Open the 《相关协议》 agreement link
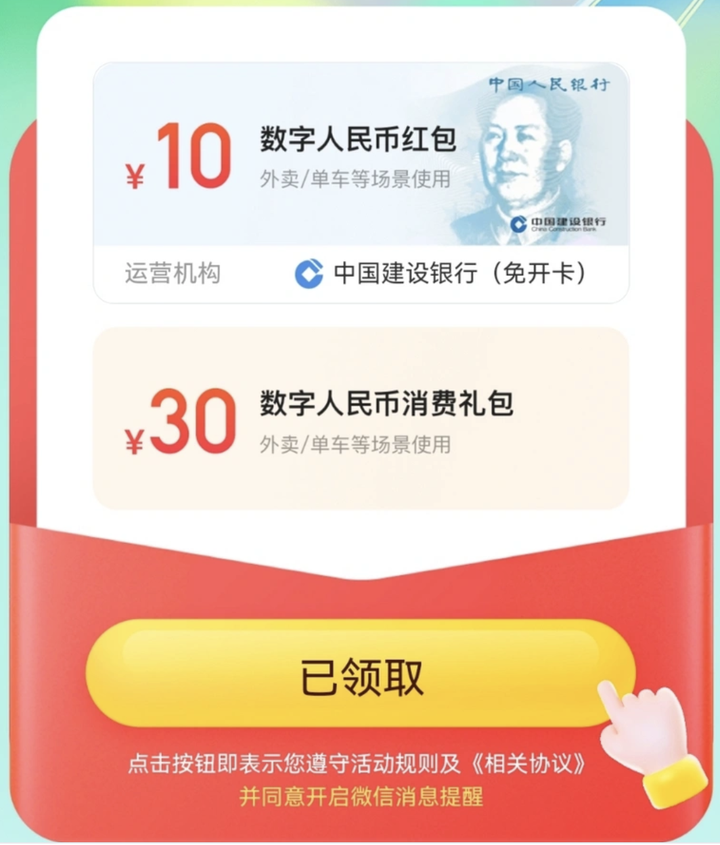720x845 pixels. click(x=526, y=764)
